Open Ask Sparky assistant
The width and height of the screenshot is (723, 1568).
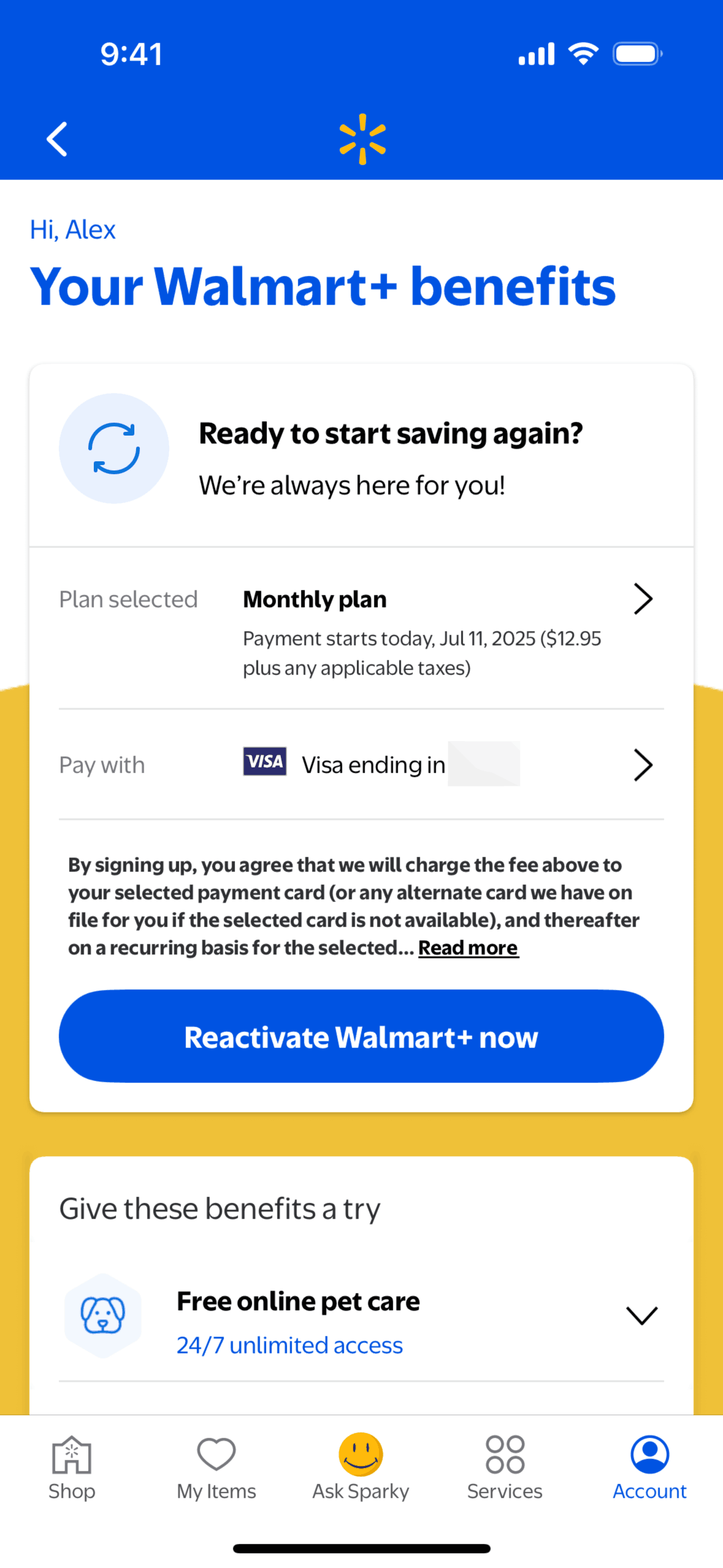[361, 1467]
